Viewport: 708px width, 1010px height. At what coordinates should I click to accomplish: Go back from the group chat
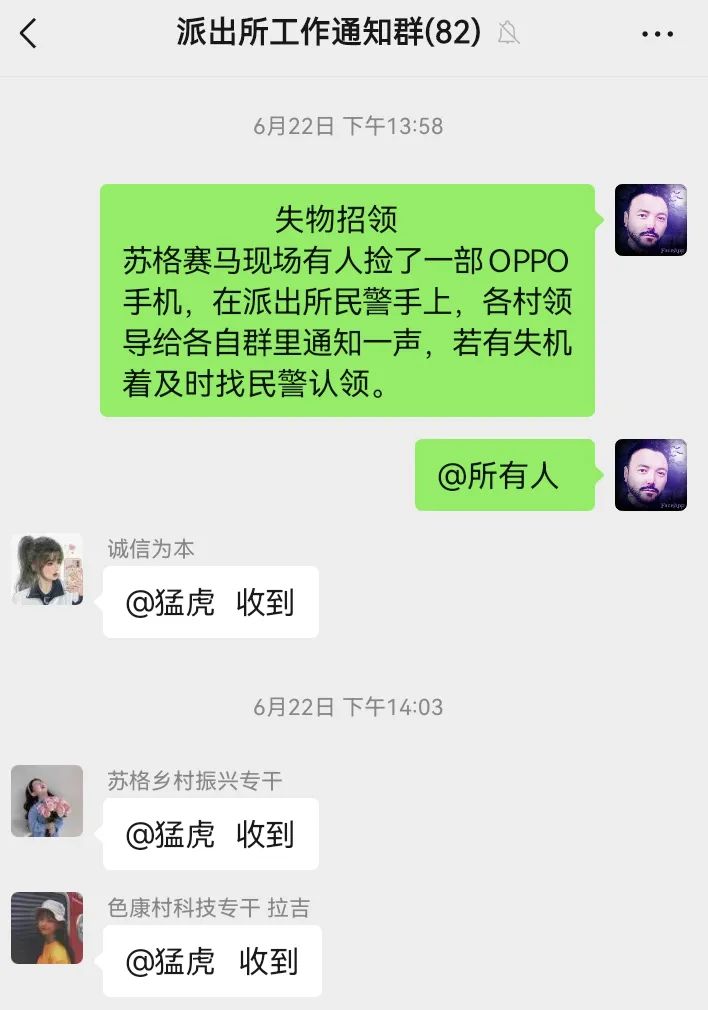[28, 34]
